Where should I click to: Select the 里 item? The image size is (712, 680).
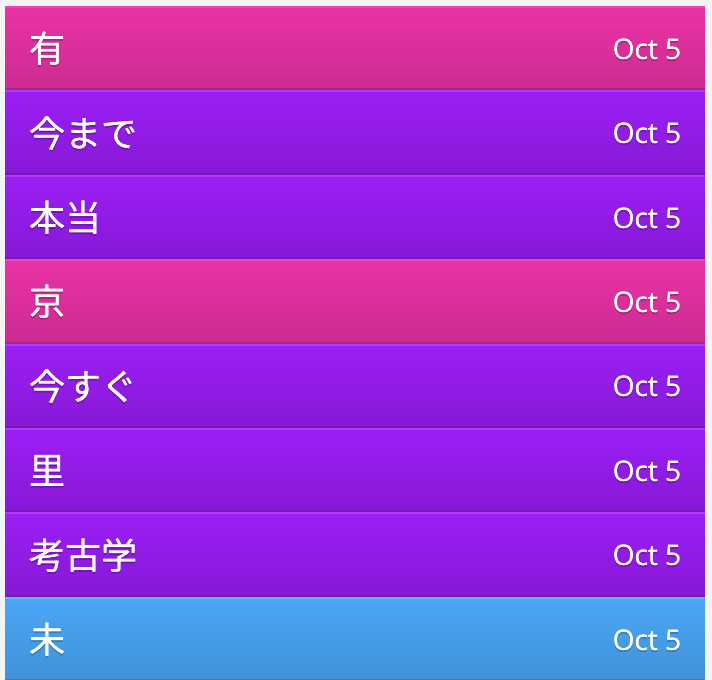coord(355,471)
